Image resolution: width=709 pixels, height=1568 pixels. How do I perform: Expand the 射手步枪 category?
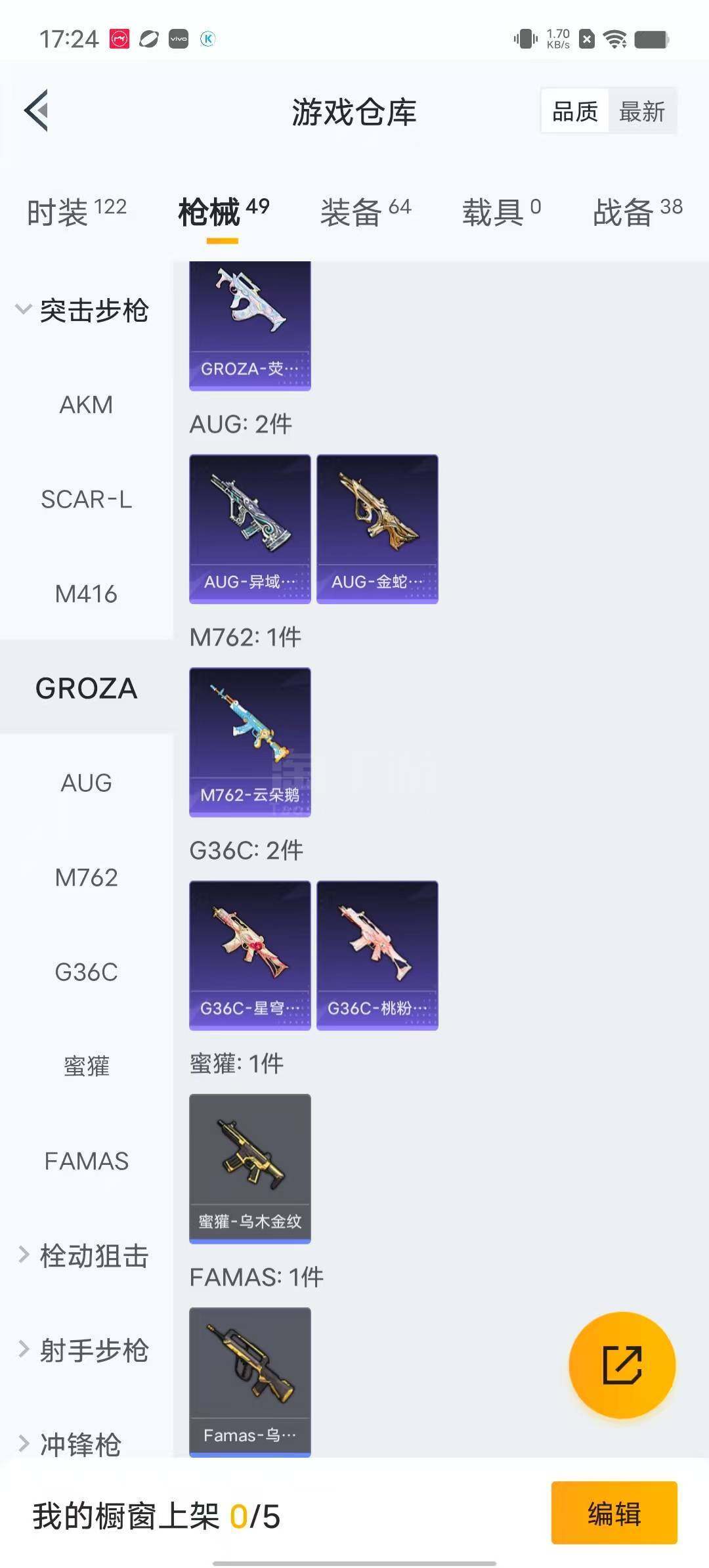(83, 1350)
